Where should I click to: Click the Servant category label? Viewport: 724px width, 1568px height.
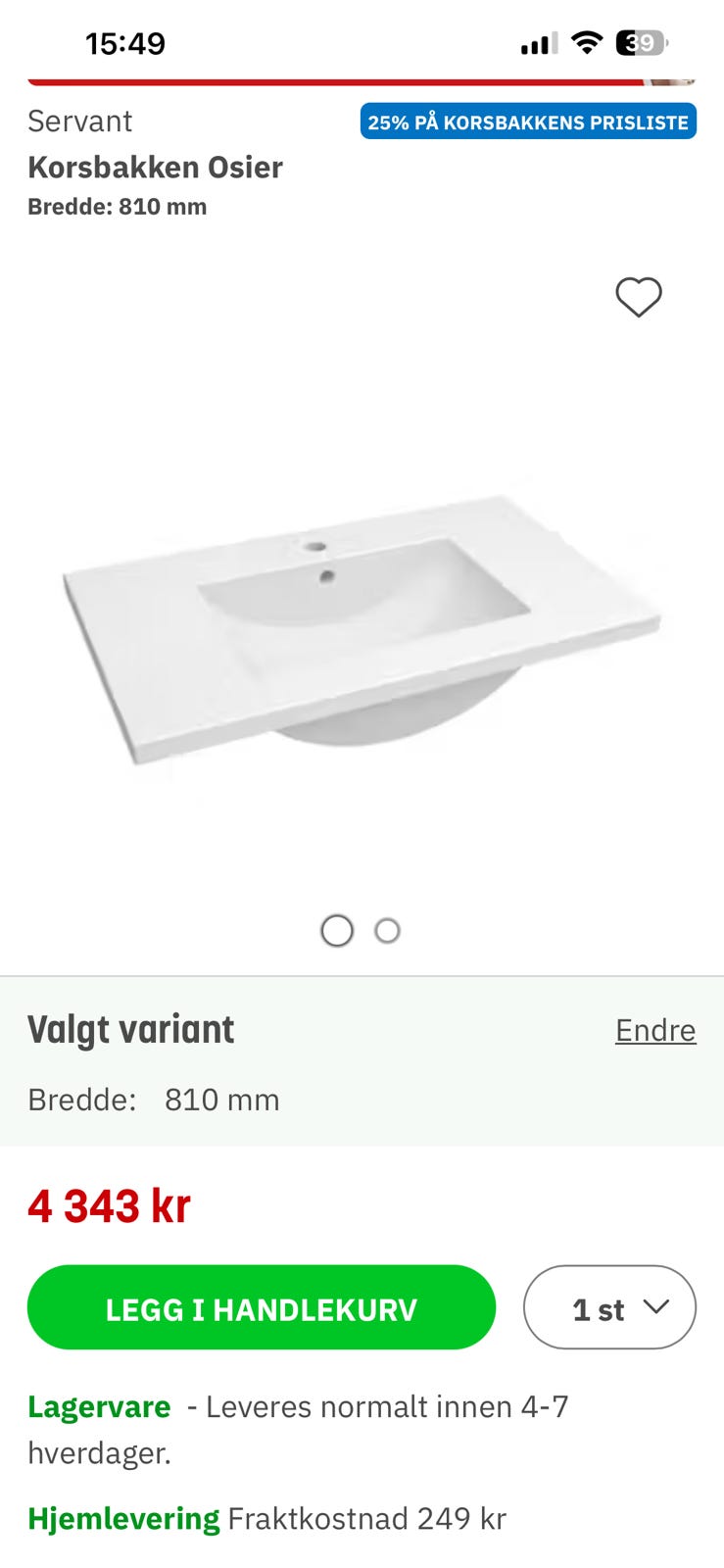coord(79,120)
